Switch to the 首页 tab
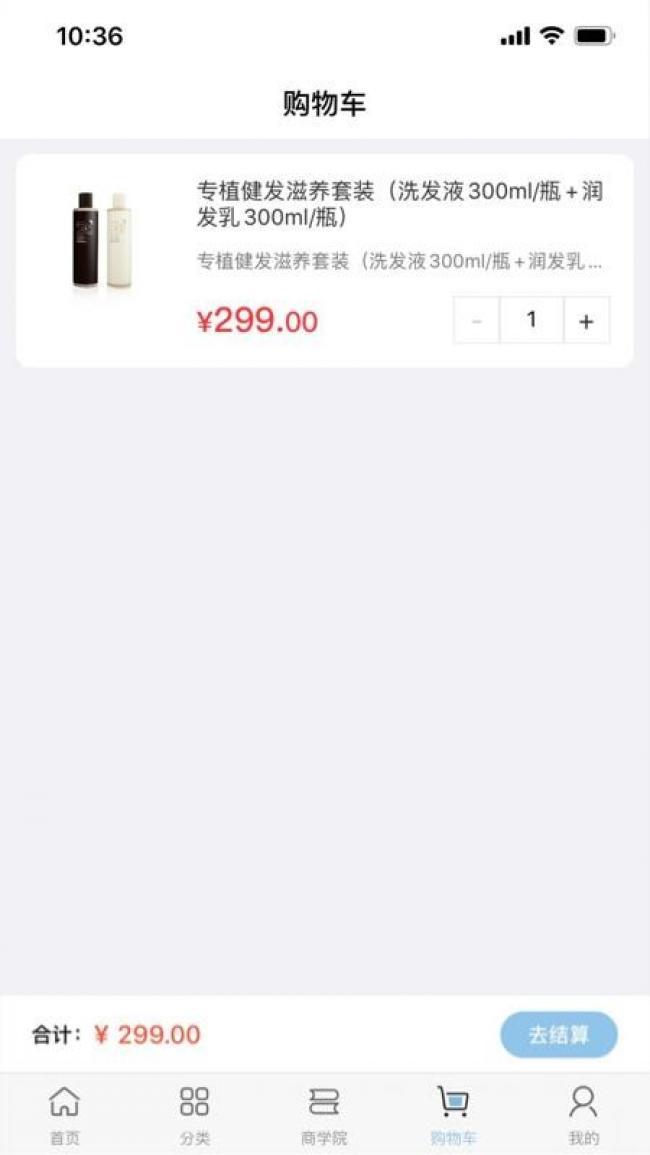650x1155 pixels. 64,1115
